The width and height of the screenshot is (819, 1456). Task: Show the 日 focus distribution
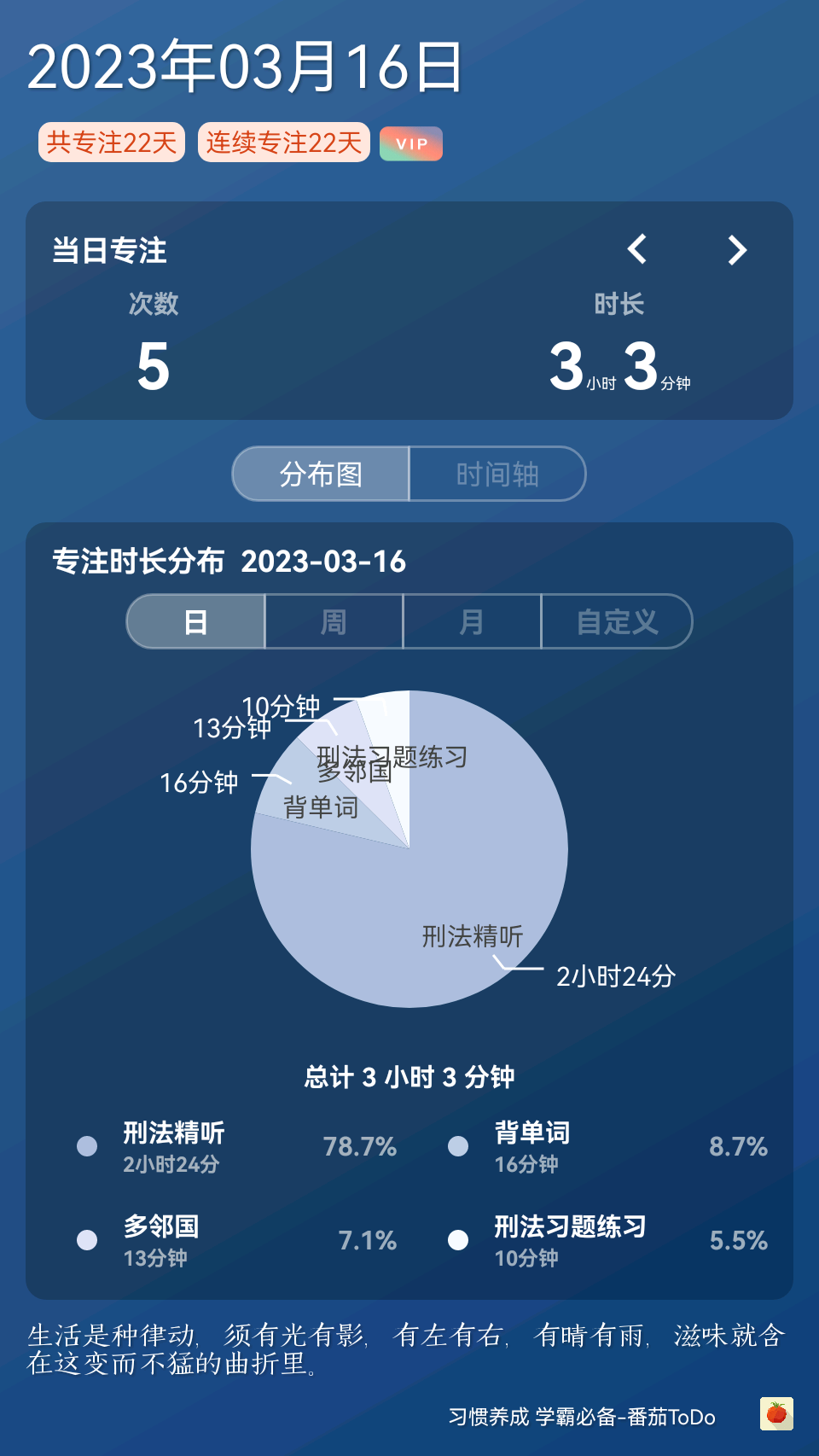(x=196, y=621)
